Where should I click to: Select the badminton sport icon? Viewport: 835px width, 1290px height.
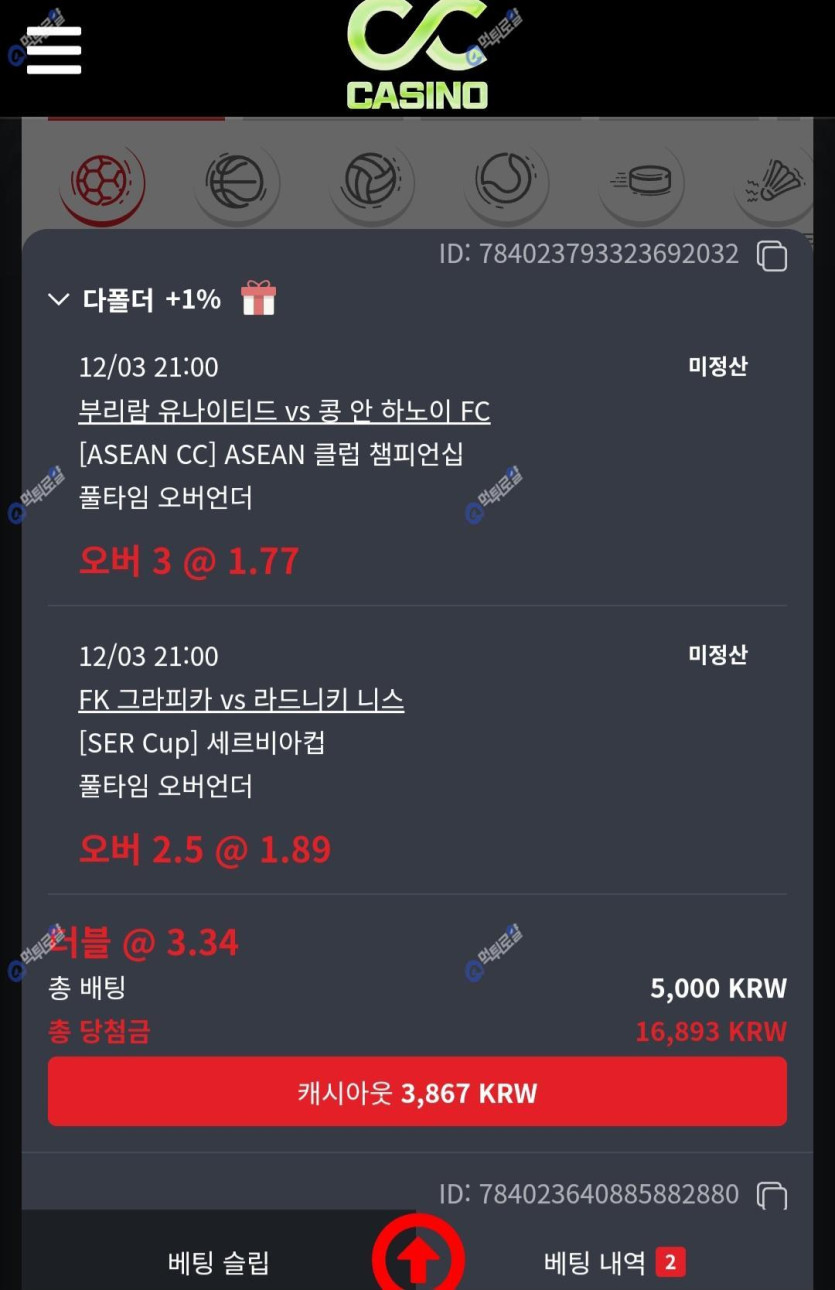point(774,182)
